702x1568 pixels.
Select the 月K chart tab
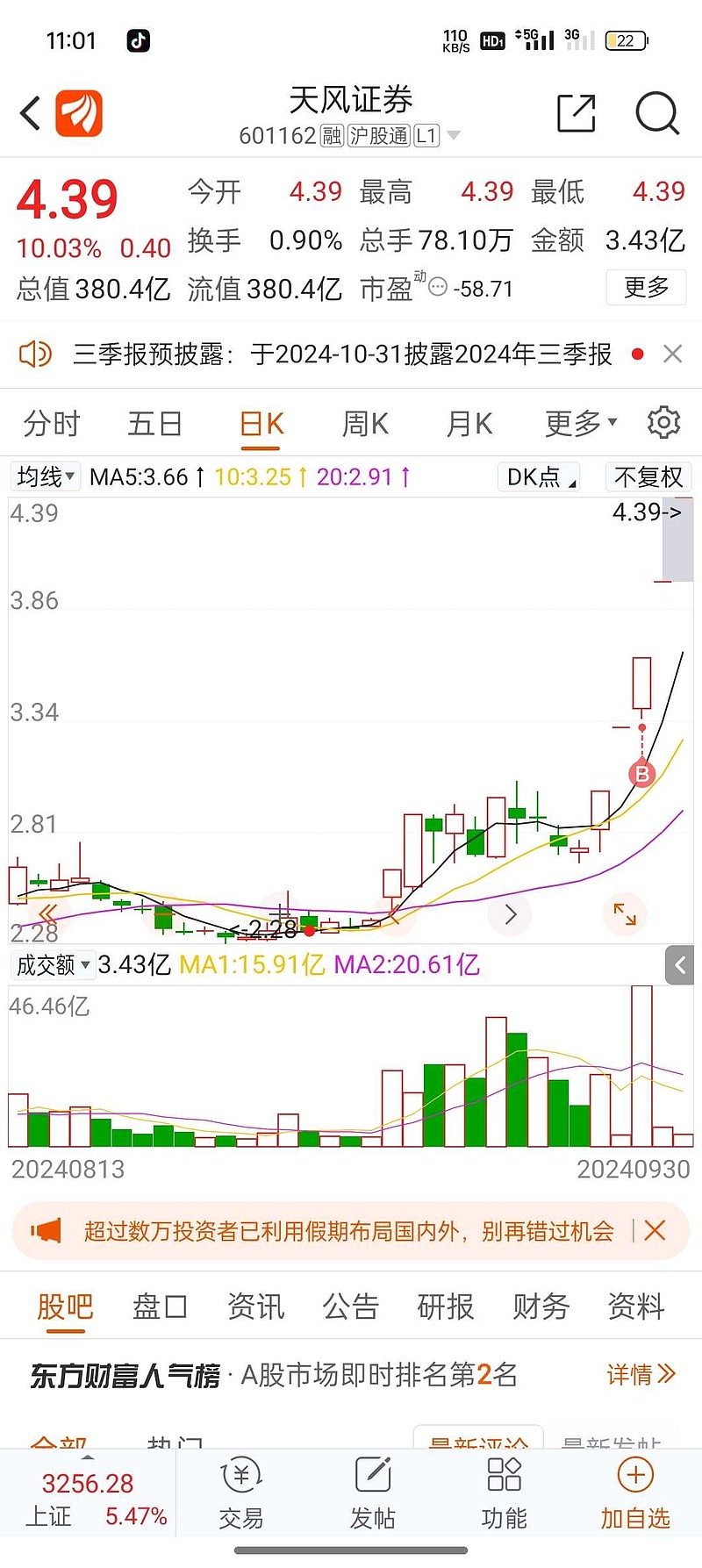click(469, 424)
